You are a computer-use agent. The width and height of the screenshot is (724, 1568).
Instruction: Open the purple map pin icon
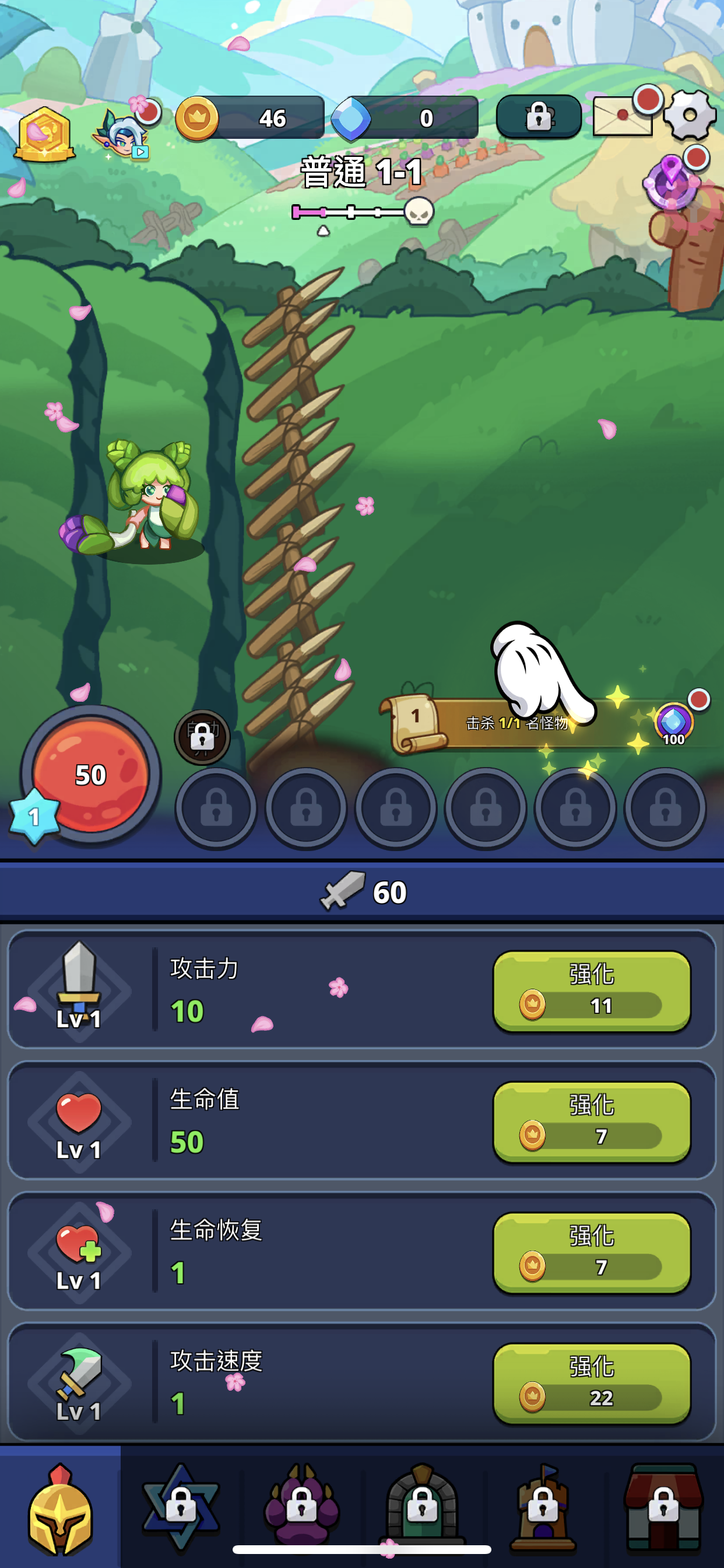tap(672, 181)
